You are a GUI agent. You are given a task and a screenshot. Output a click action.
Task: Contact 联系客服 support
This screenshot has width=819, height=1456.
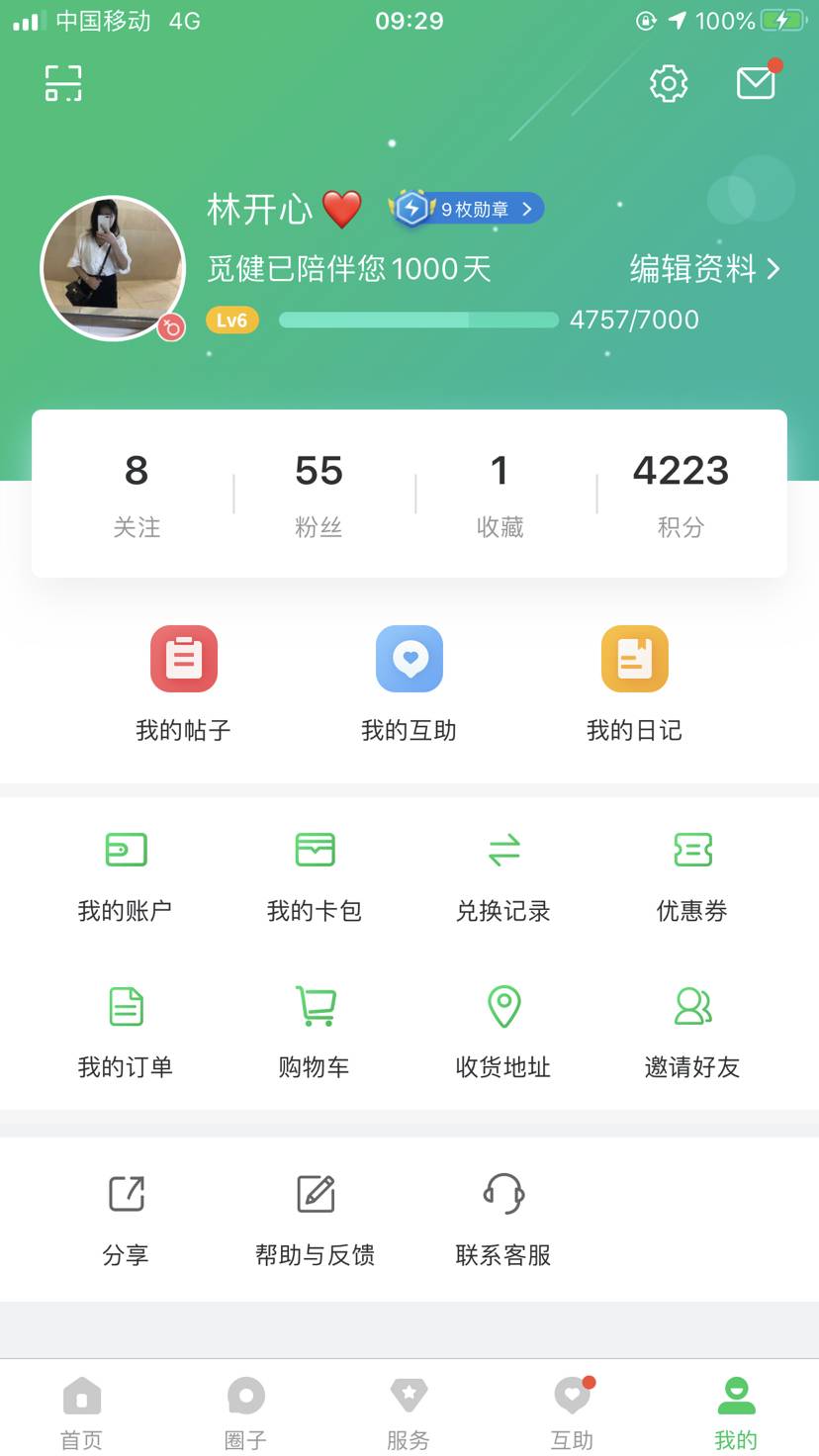pos(503,1218)
